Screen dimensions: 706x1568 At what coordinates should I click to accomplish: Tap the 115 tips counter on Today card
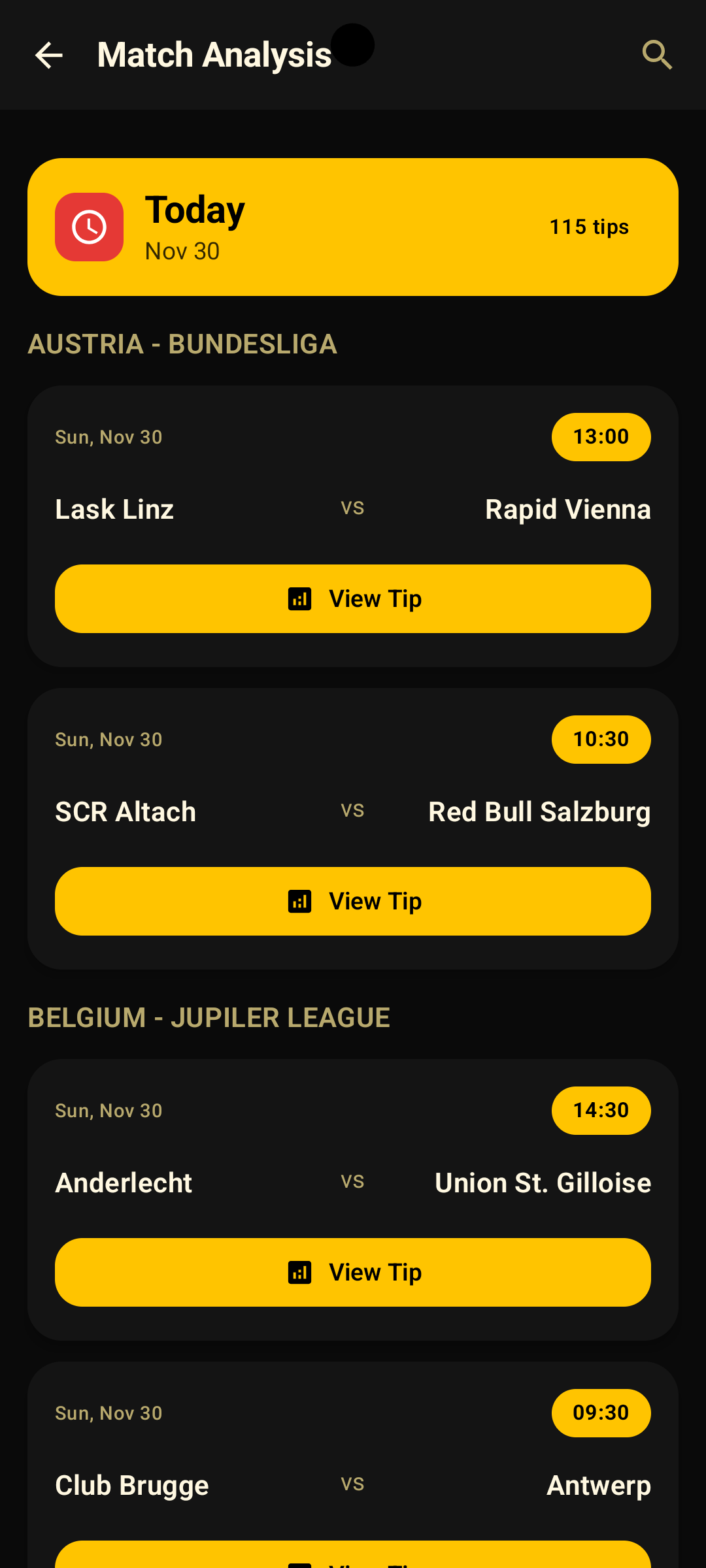588,227
